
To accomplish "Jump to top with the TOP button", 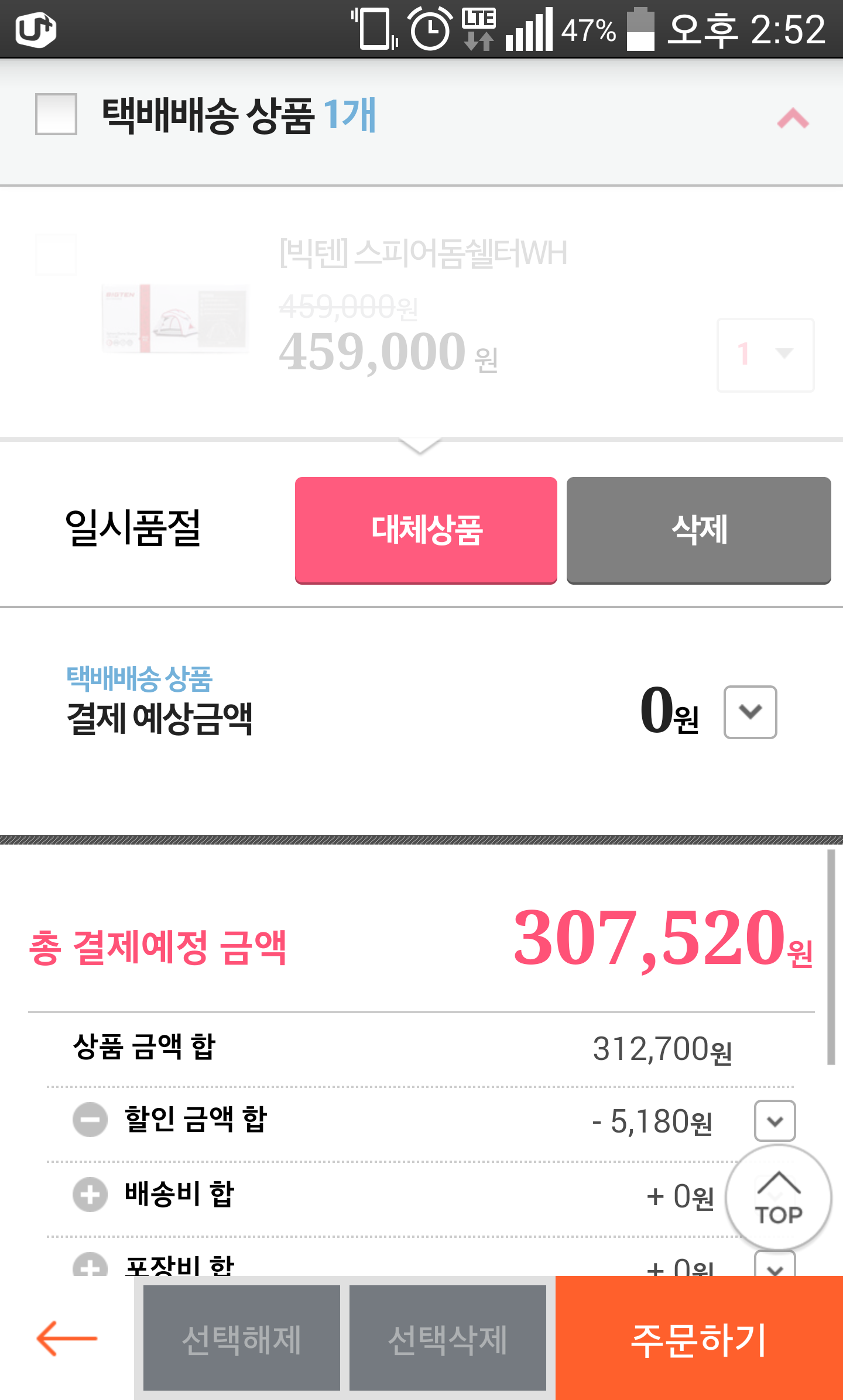I will 778,1198.
